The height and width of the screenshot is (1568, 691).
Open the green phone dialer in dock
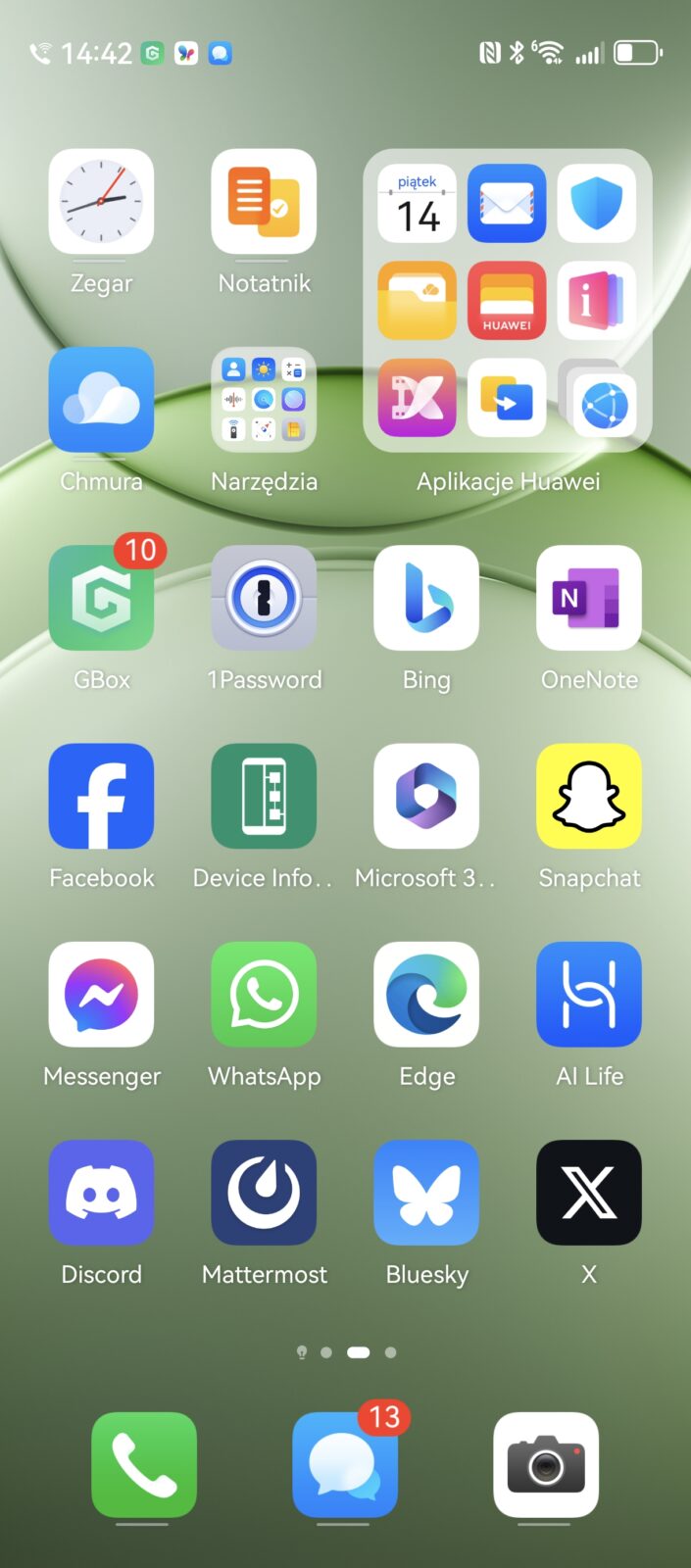click(144, 1464)
